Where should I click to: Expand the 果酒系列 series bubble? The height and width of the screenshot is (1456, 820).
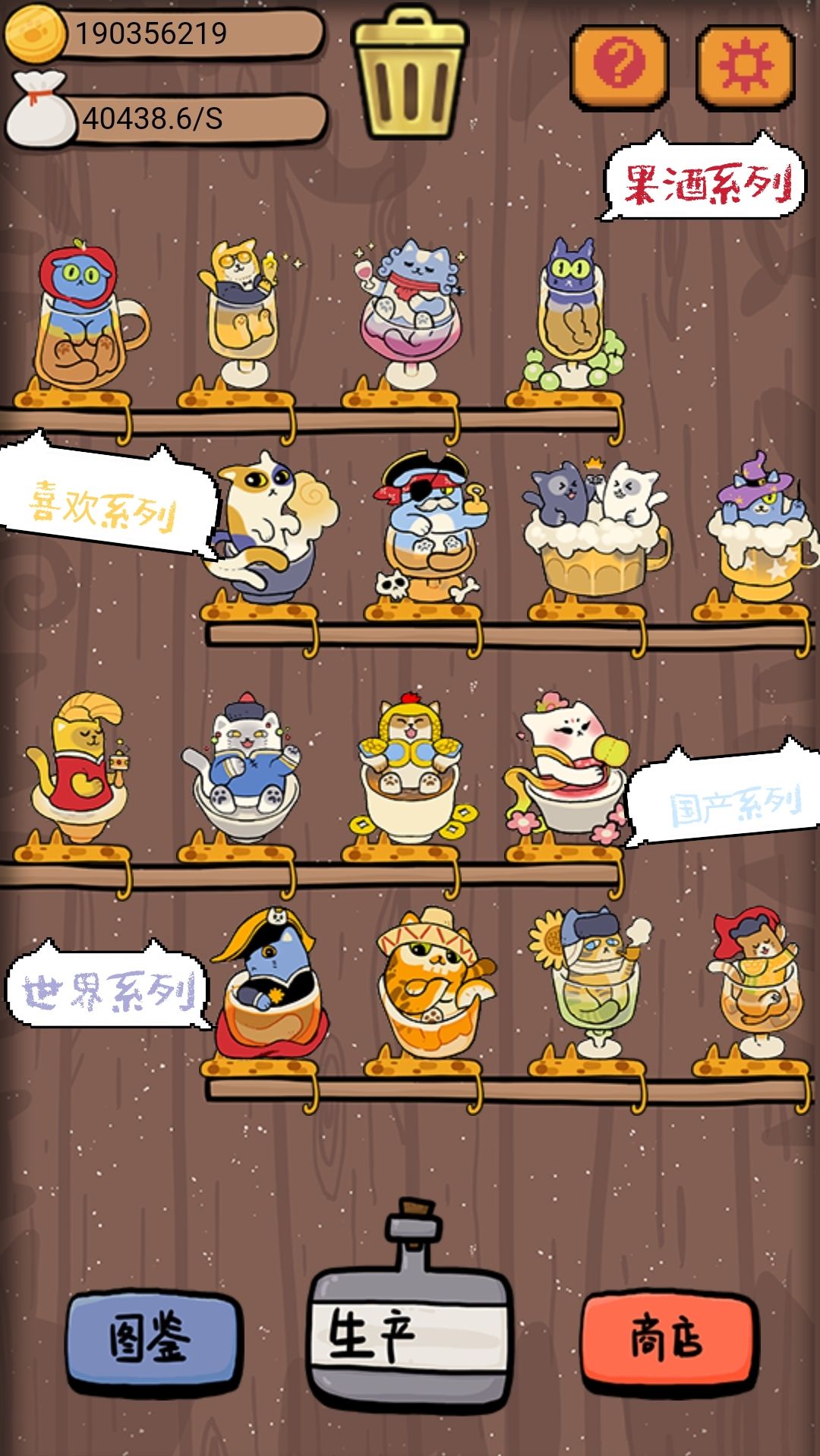(706, 178)
